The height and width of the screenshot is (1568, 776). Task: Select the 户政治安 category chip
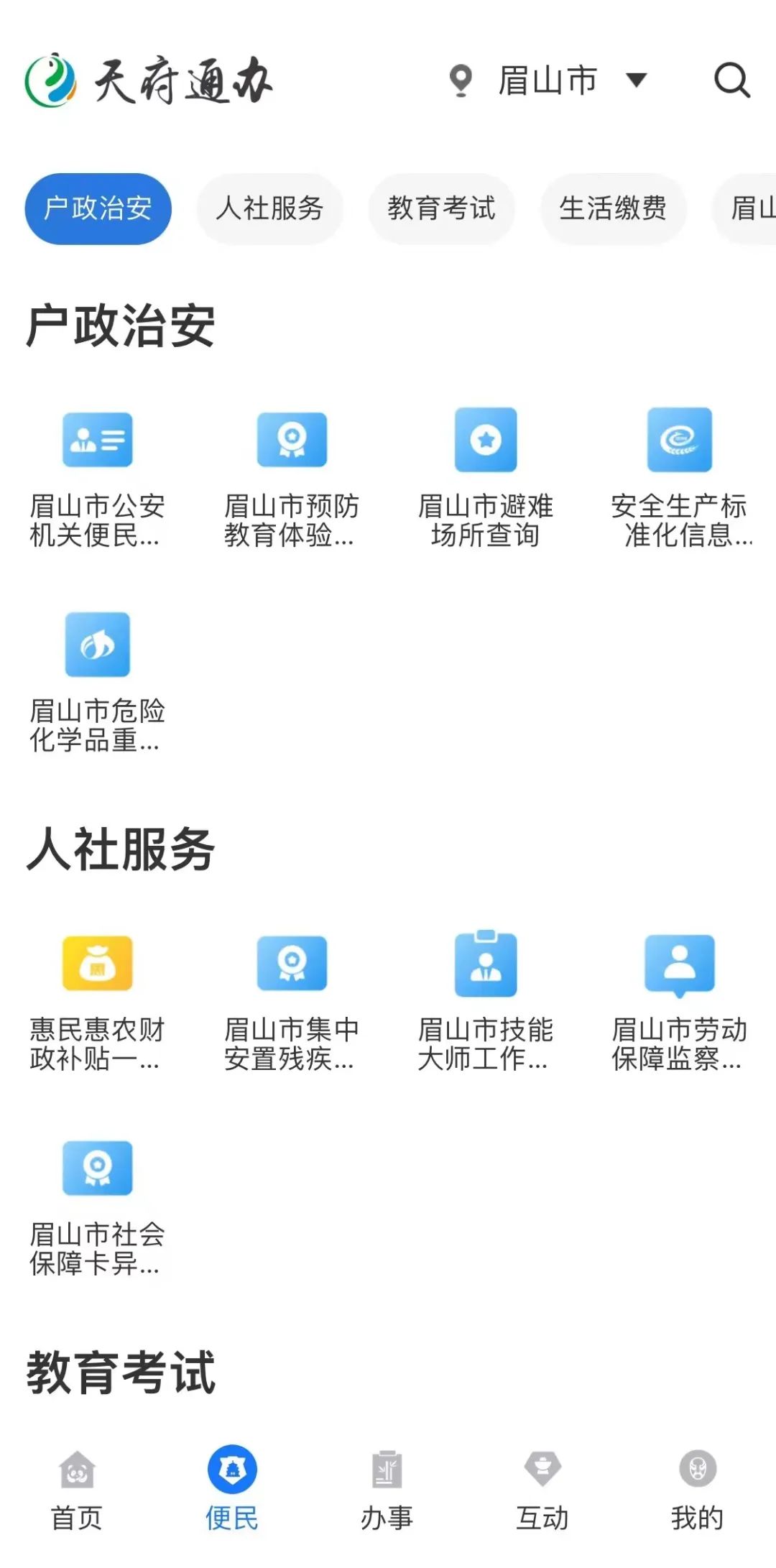(98, 208)
